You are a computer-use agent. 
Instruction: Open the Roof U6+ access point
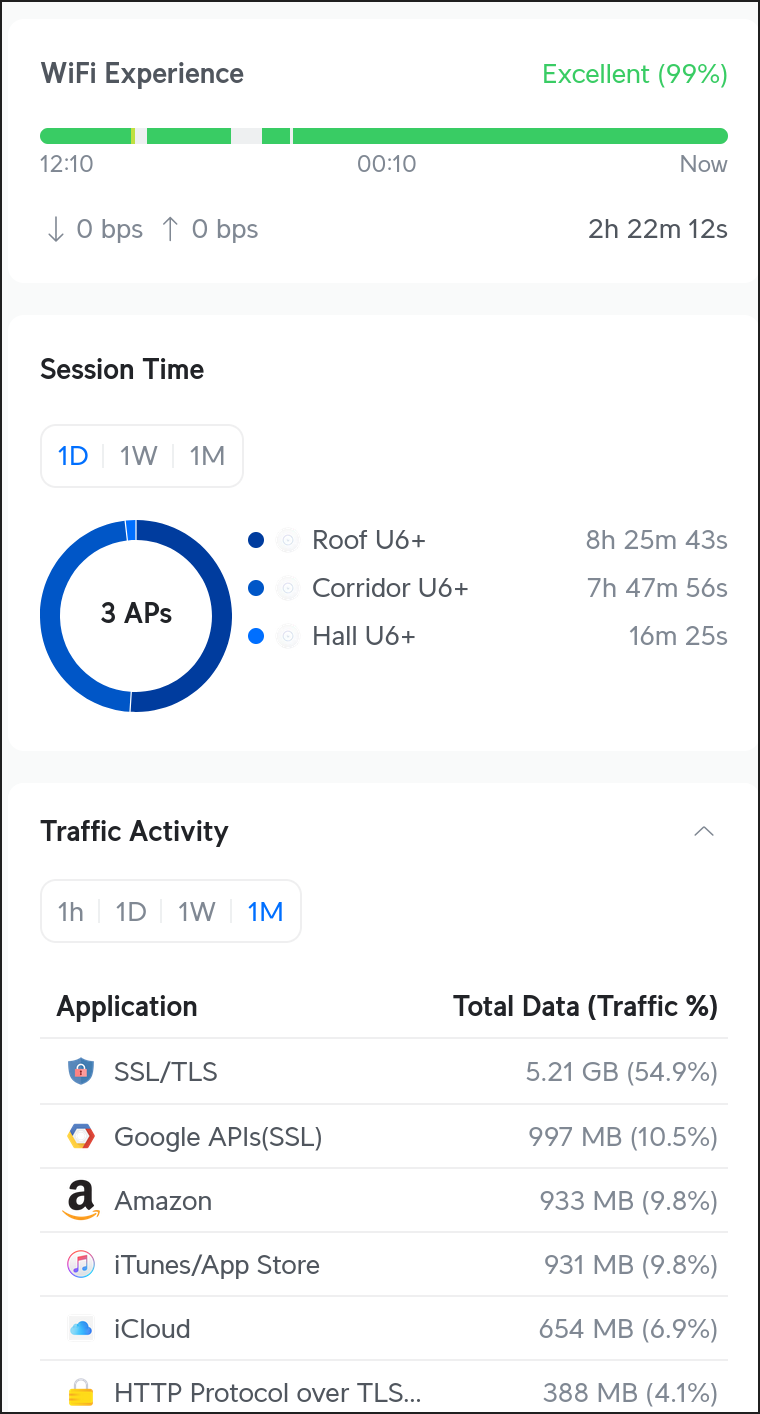[x=369, y=540]
